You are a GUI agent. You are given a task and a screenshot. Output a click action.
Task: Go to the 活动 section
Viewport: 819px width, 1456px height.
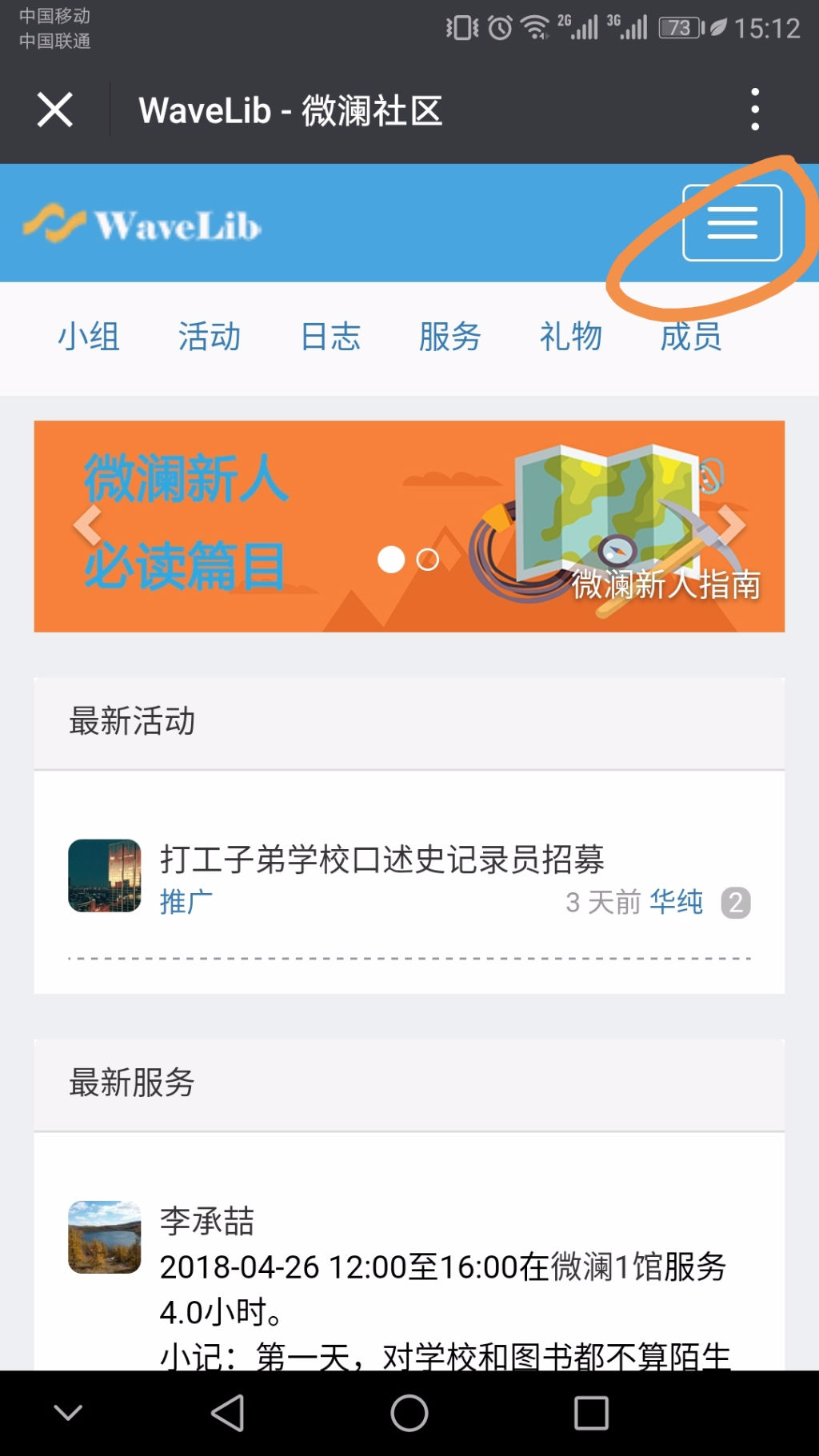coord(209,337)
